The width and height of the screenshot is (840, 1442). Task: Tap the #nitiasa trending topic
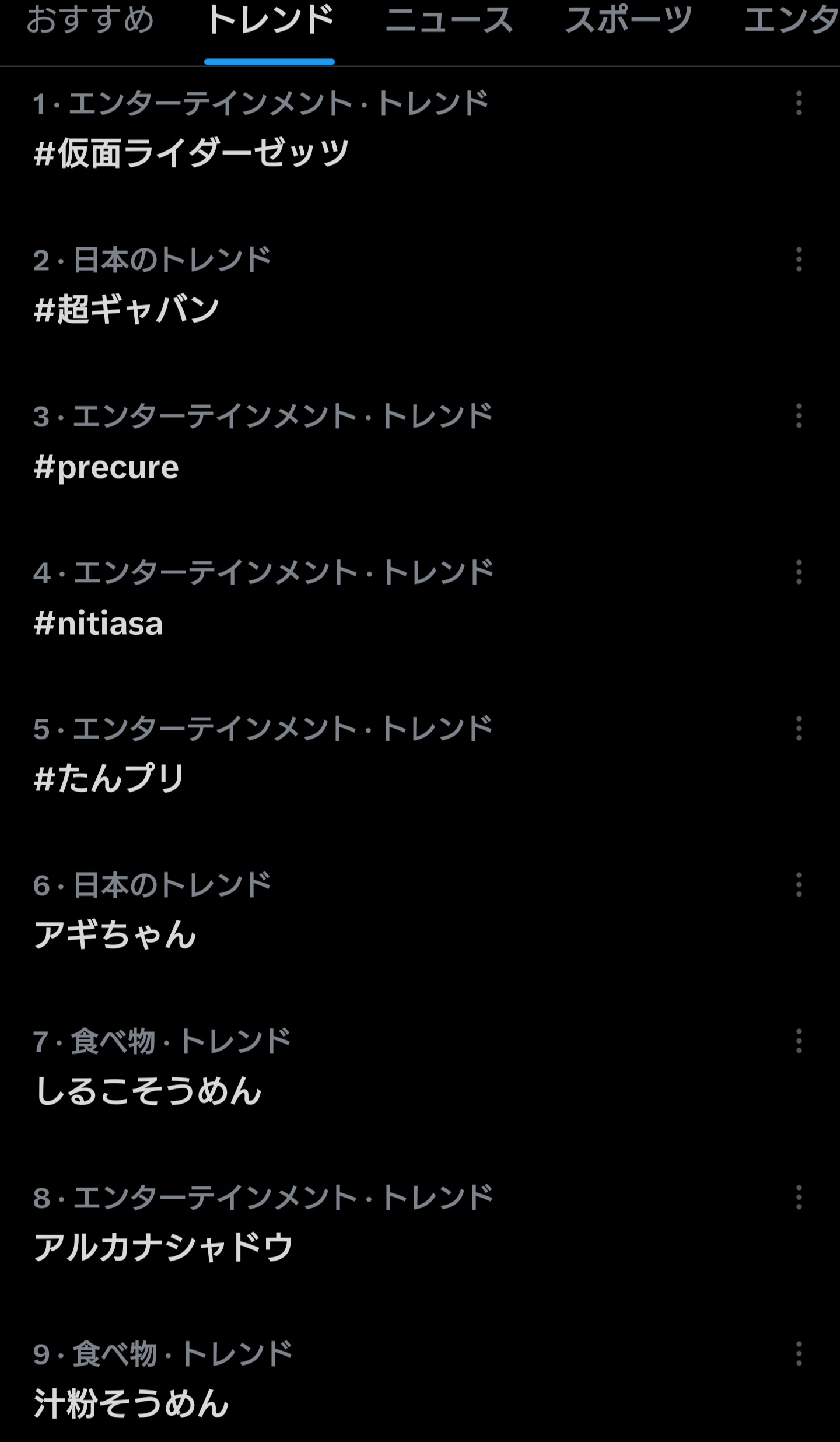point(99,623)
